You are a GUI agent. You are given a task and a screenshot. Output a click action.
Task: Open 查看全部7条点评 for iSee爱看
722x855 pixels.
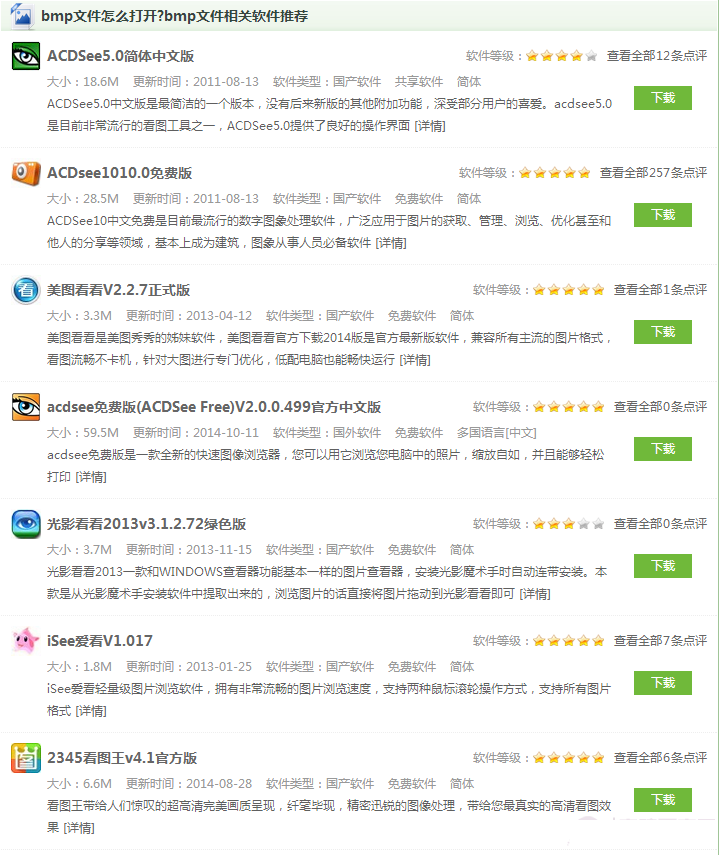(x=660, y=640)
